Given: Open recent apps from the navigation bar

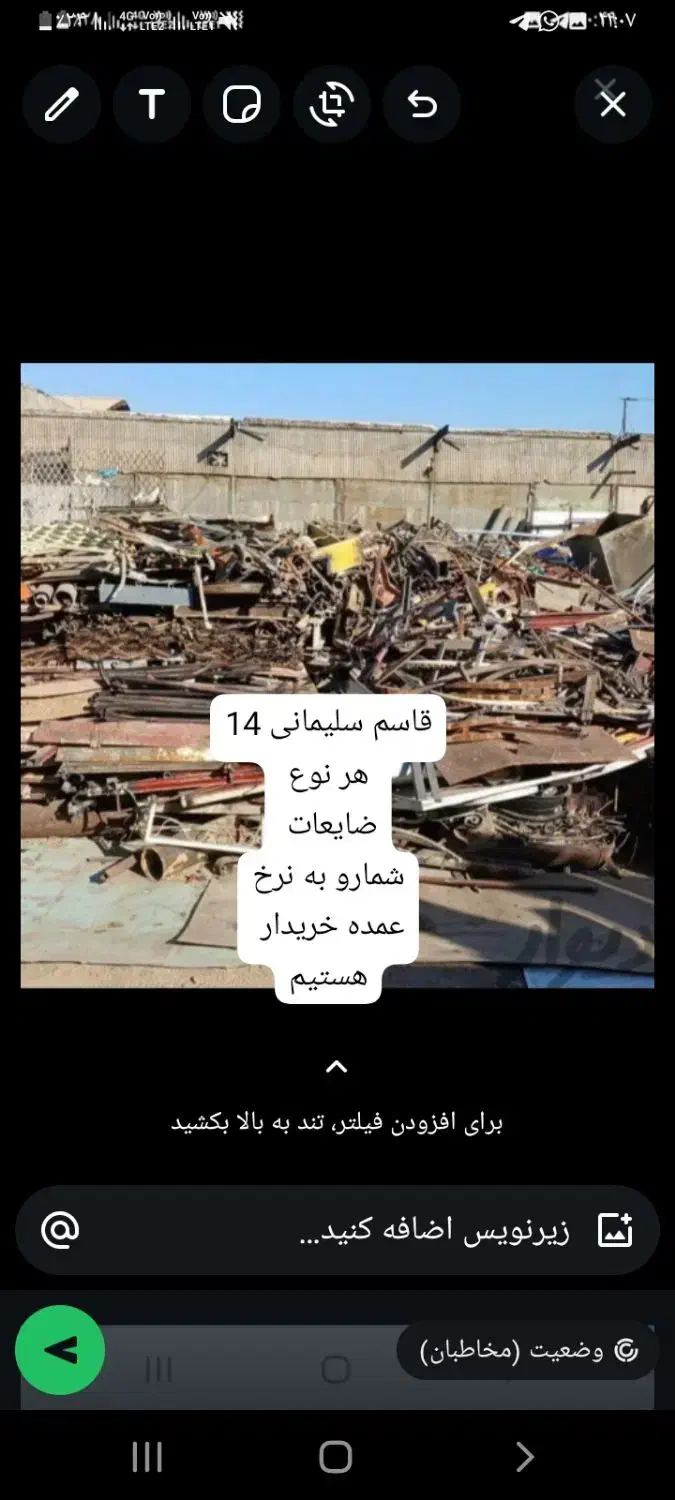Looking at the screenshot, I should (147, 1457).
